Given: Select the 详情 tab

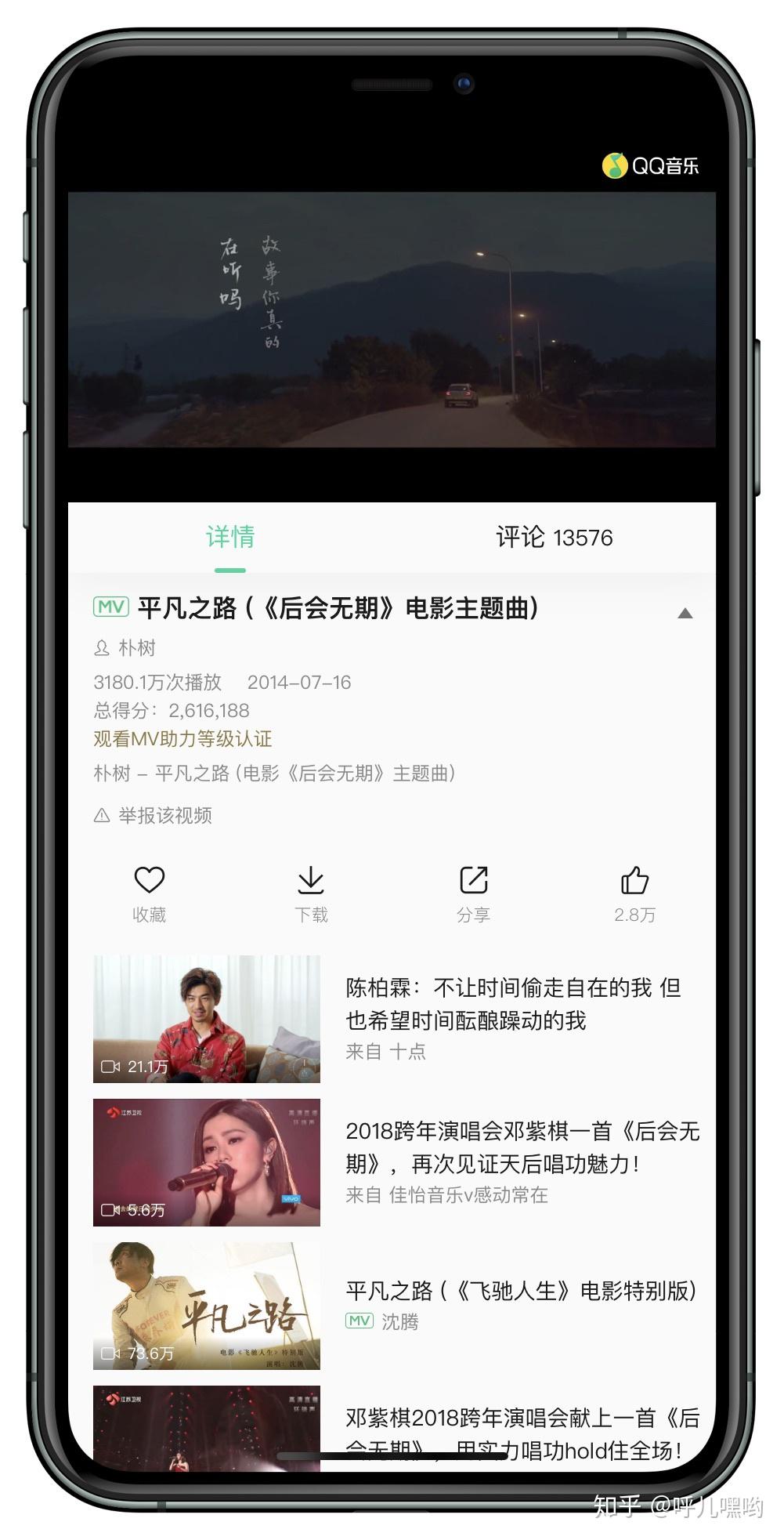Looking at the screenshot, I should point(229,538).
